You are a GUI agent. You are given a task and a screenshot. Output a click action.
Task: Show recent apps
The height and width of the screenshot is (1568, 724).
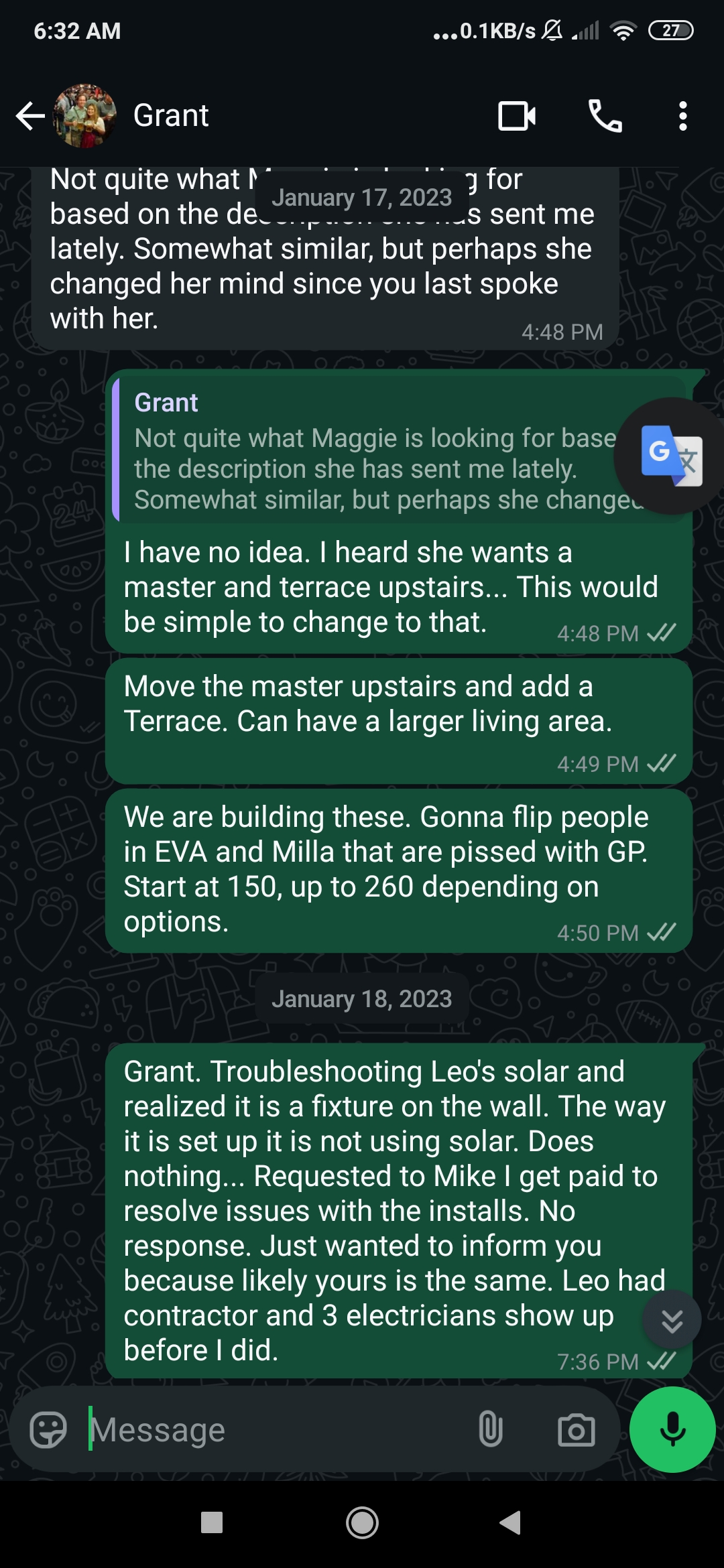212,1522
